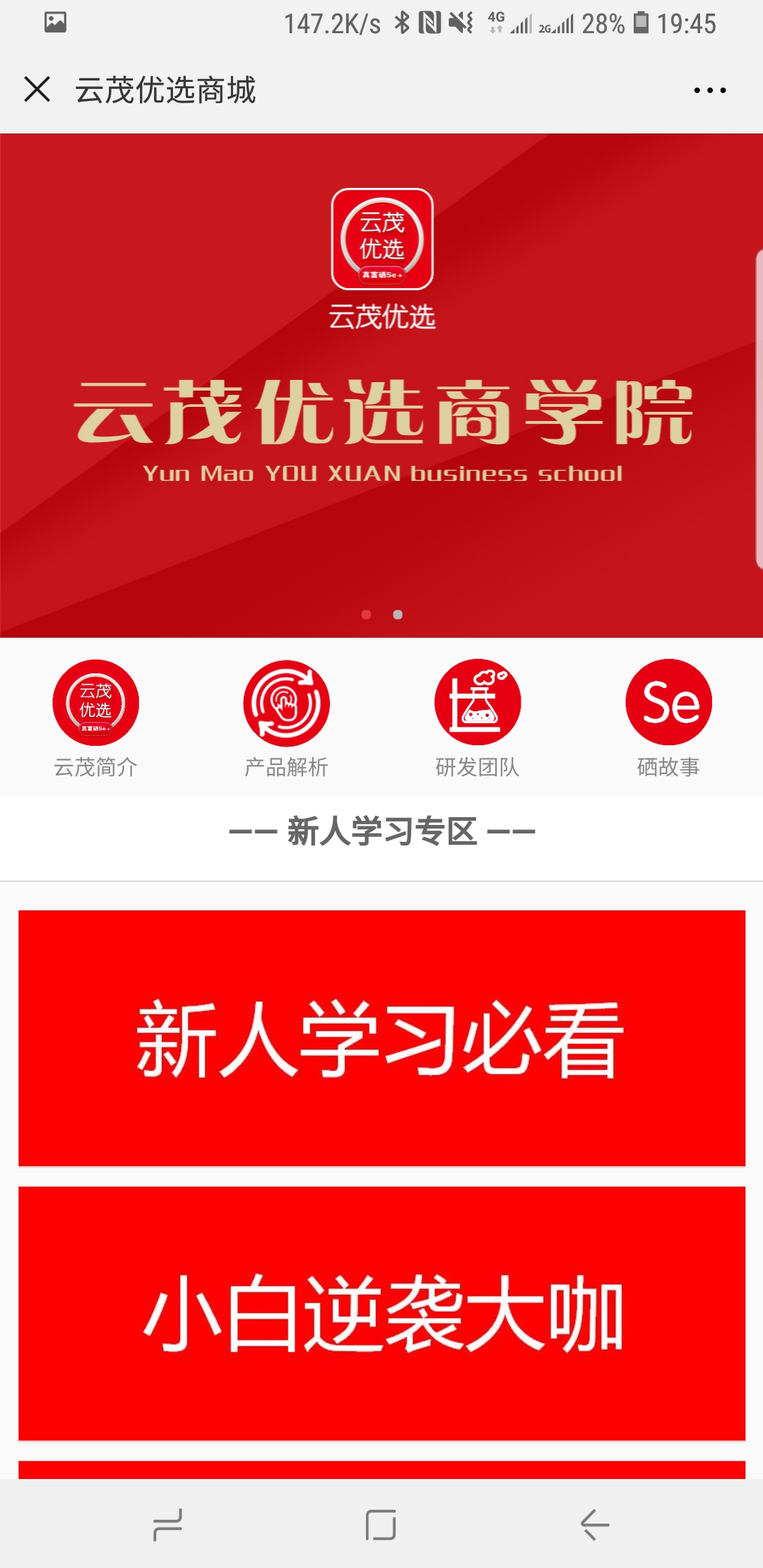This screenshot has height=1568, width=763.
Task: Open the 云茂优选商学院 banner
Action: coord(381,386)
